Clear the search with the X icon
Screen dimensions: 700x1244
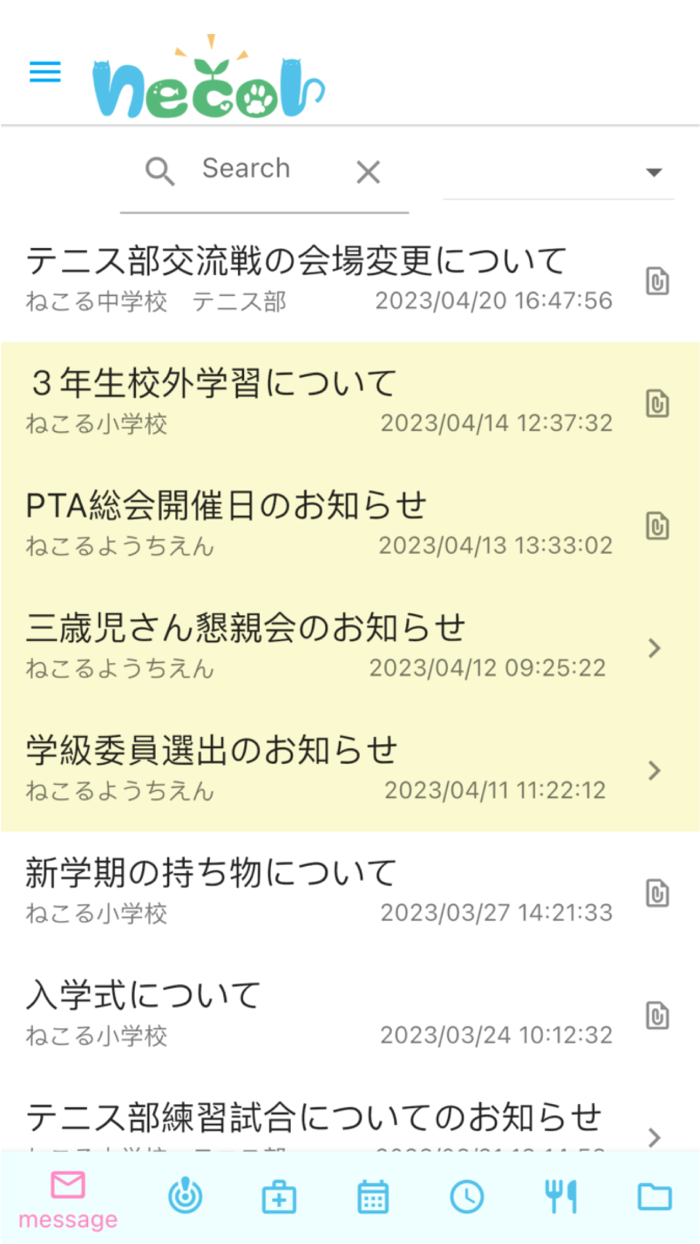coord(369,172)
